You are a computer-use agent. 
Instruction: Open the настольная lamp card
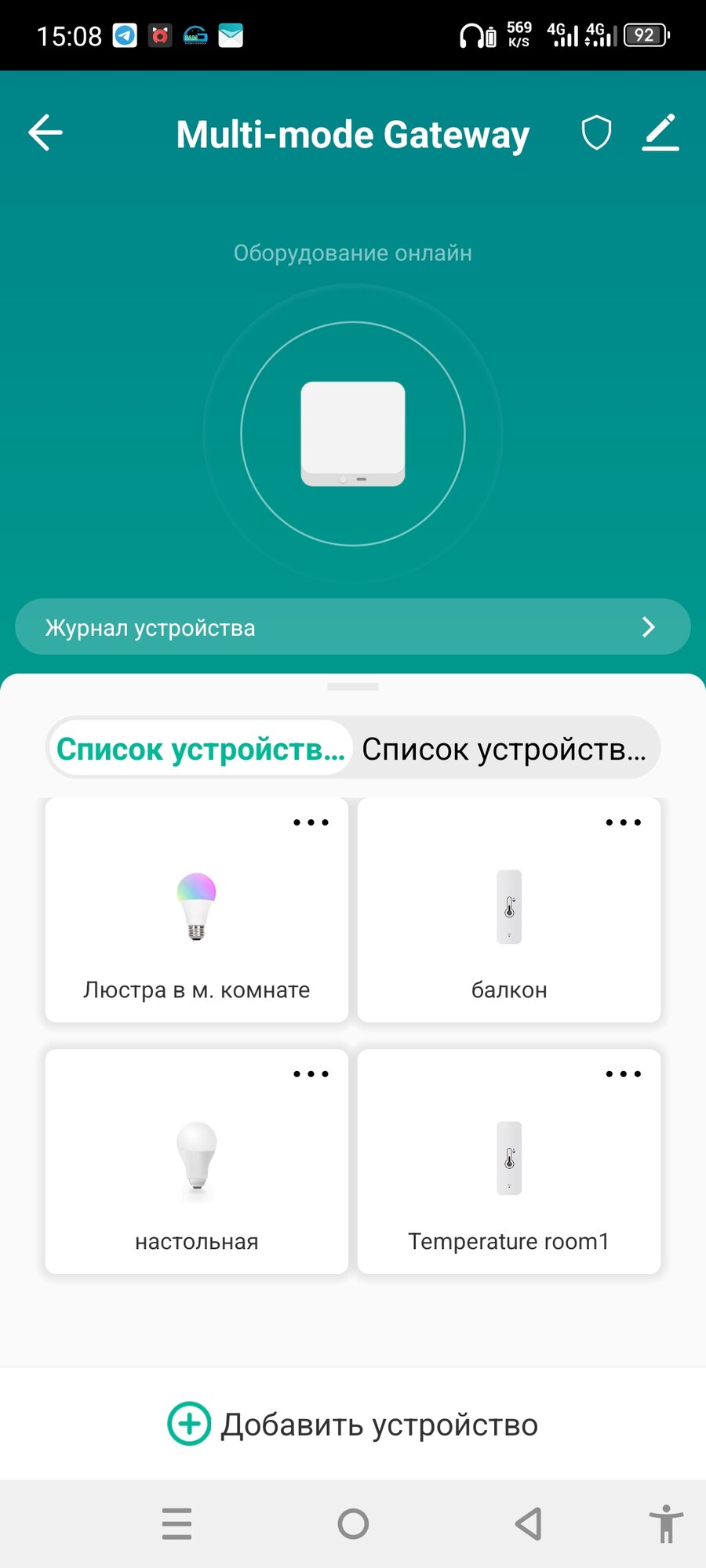point(196,1176)
